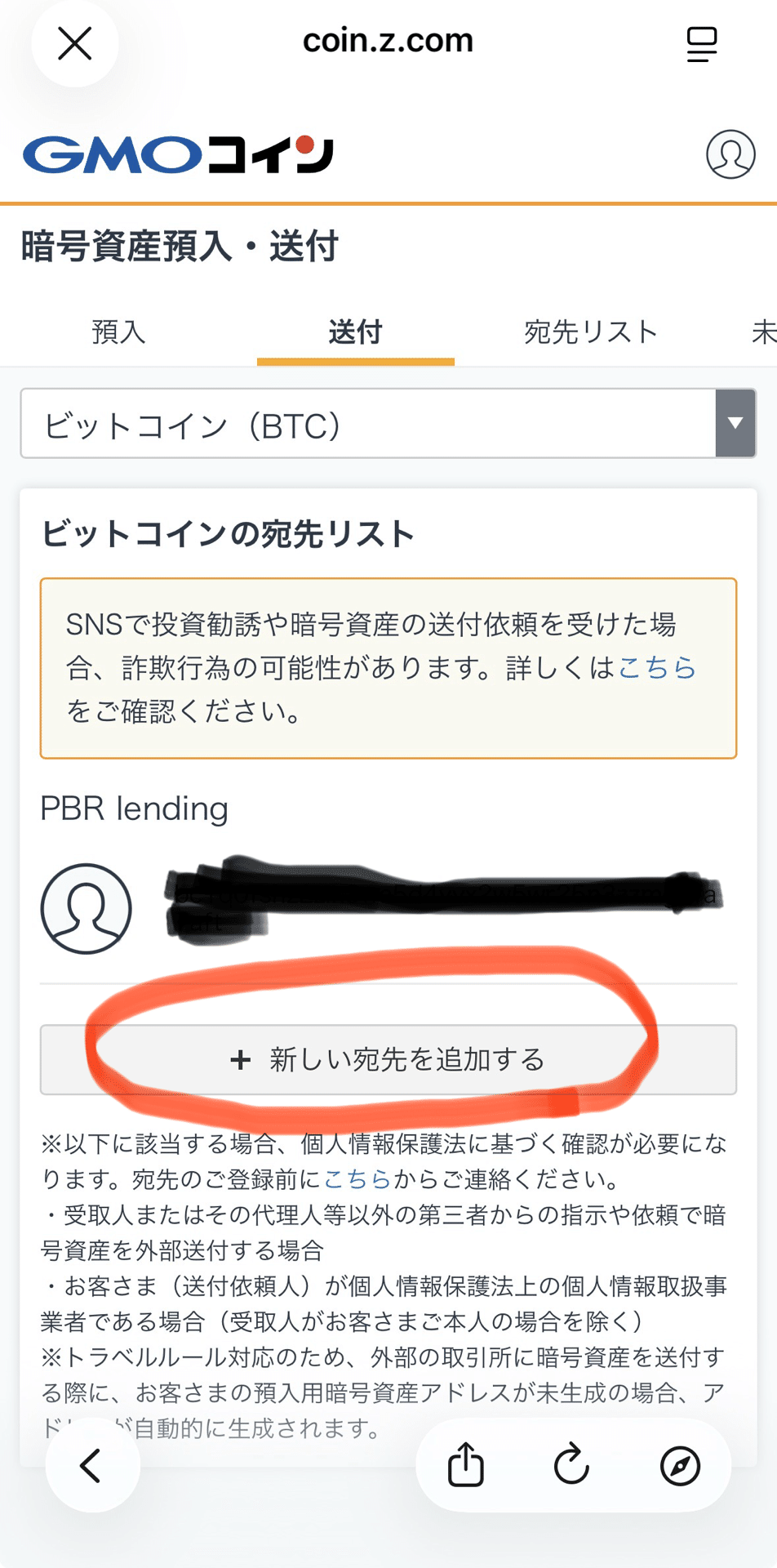
Task: Close the in-app browser with the X icon
Action: 74,42
